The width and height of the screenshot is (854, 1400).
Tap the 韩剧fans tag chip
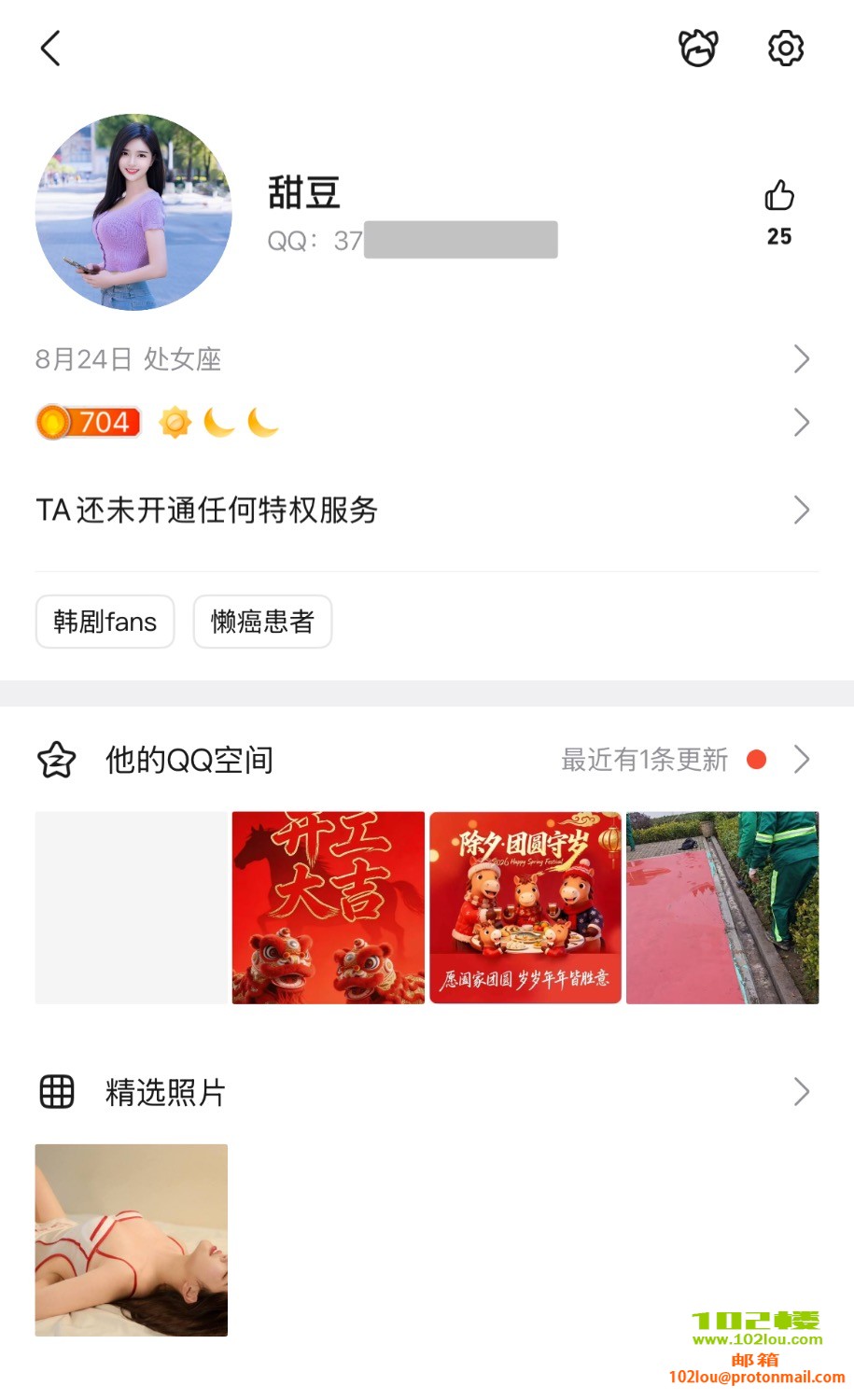[105, 622]
